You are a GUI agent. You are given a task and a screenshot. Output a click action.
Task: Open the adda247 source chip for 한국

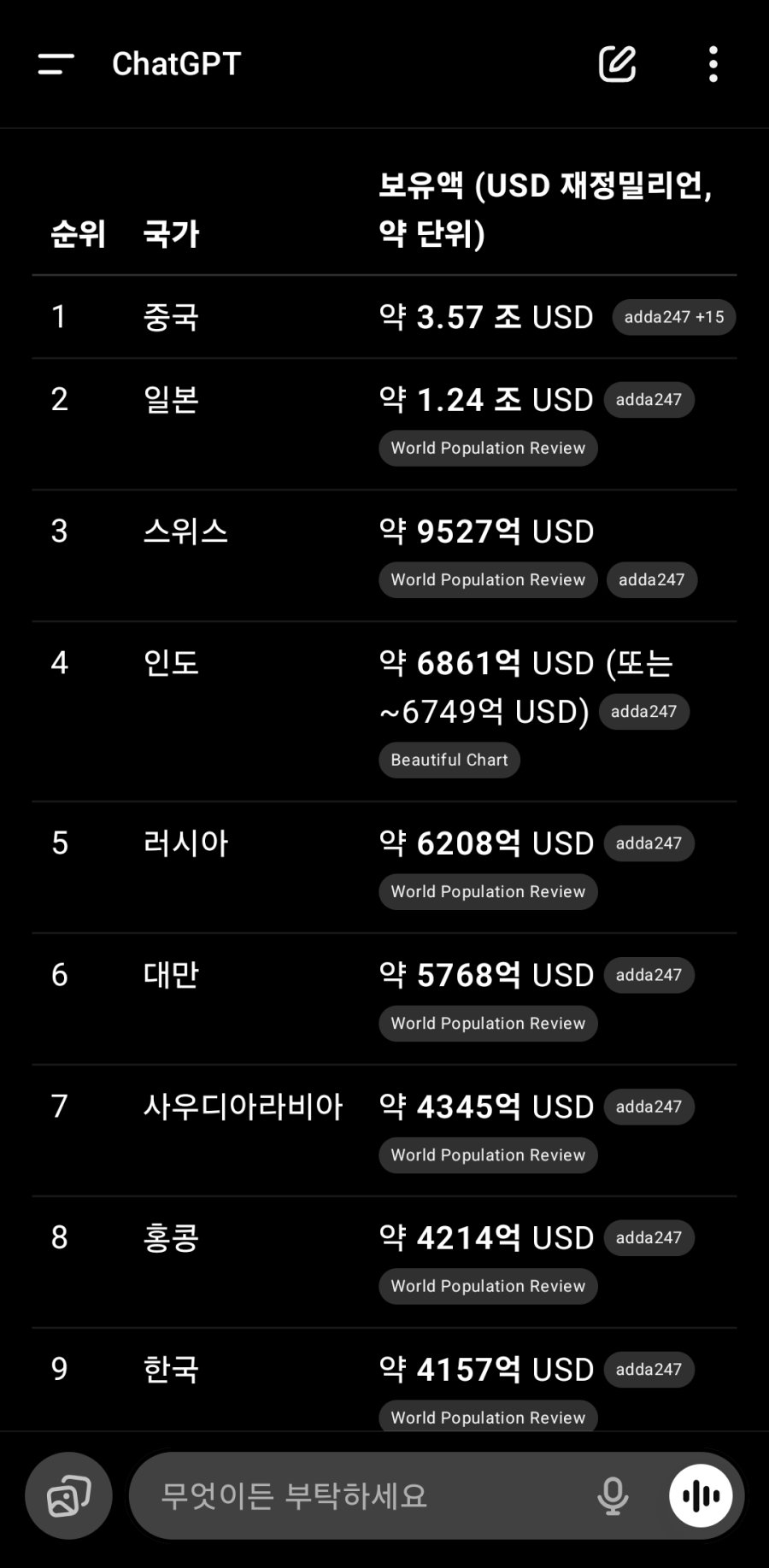coord(649,1370)
